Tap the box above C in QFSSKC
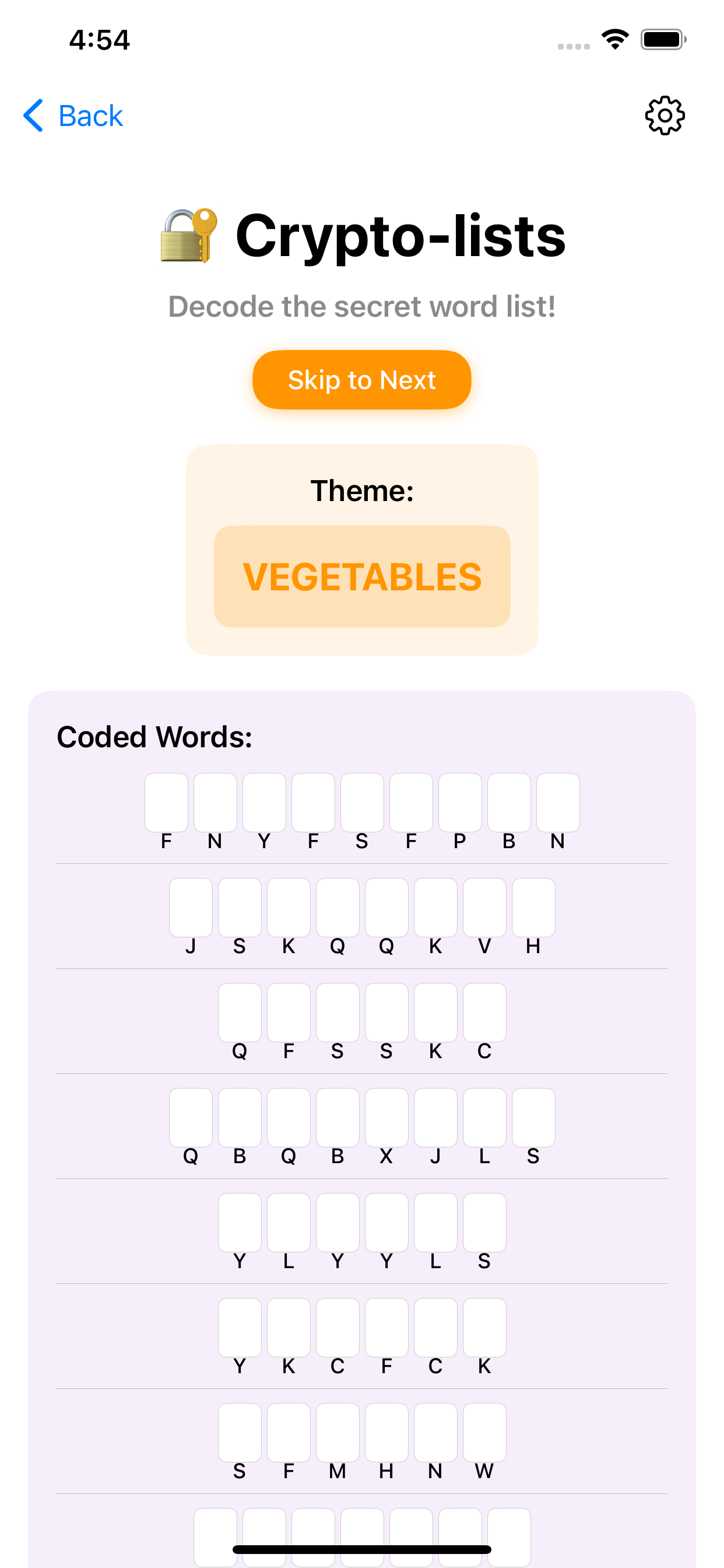 484,1012
